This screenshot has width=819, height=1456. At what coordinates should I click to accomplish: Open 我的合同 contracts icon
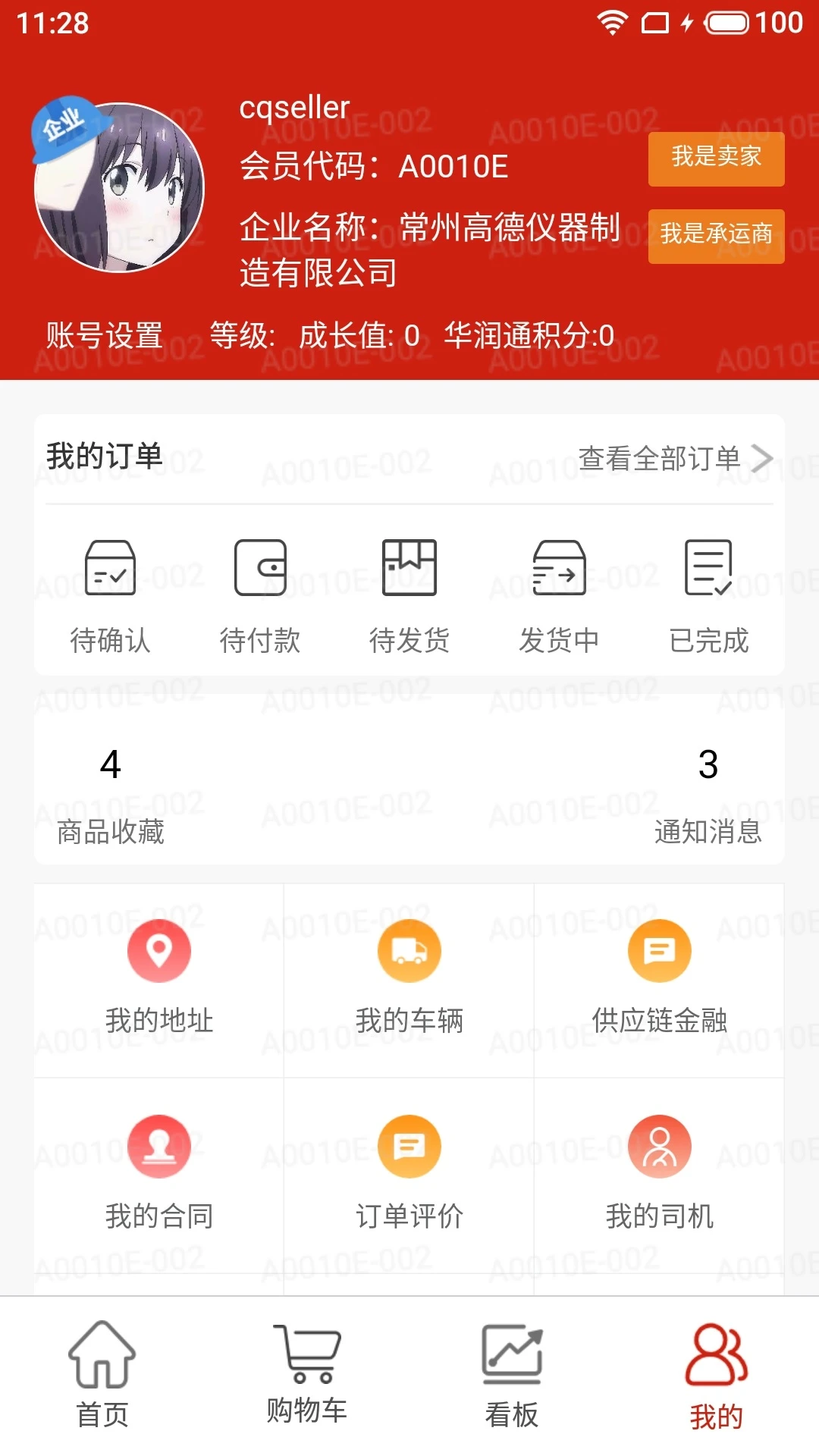coord(158,1146)
